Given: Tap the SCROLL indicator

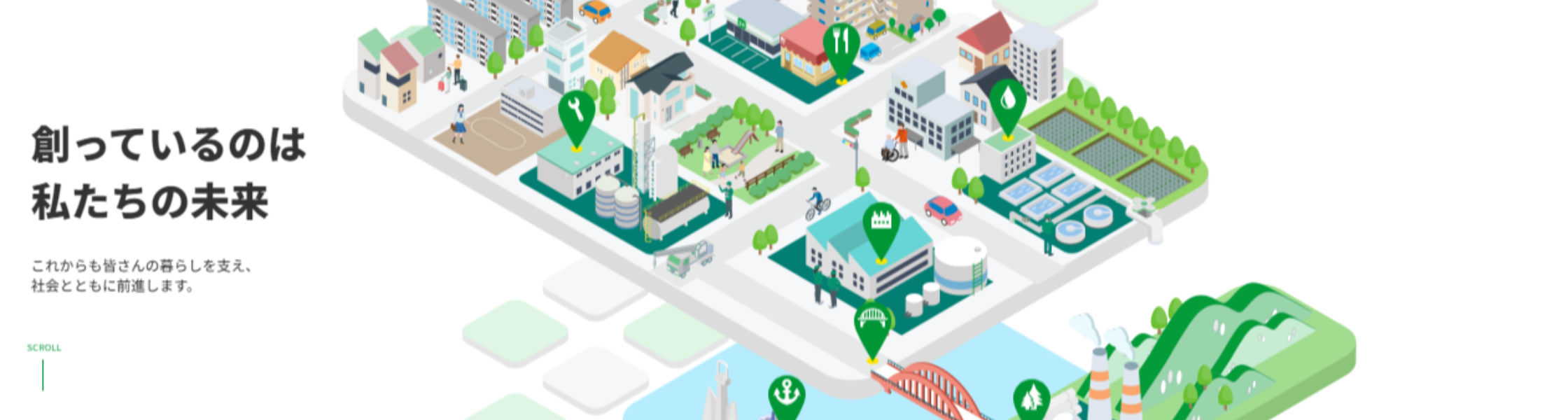Looking at the screenshot, I should tap(43, 348).
